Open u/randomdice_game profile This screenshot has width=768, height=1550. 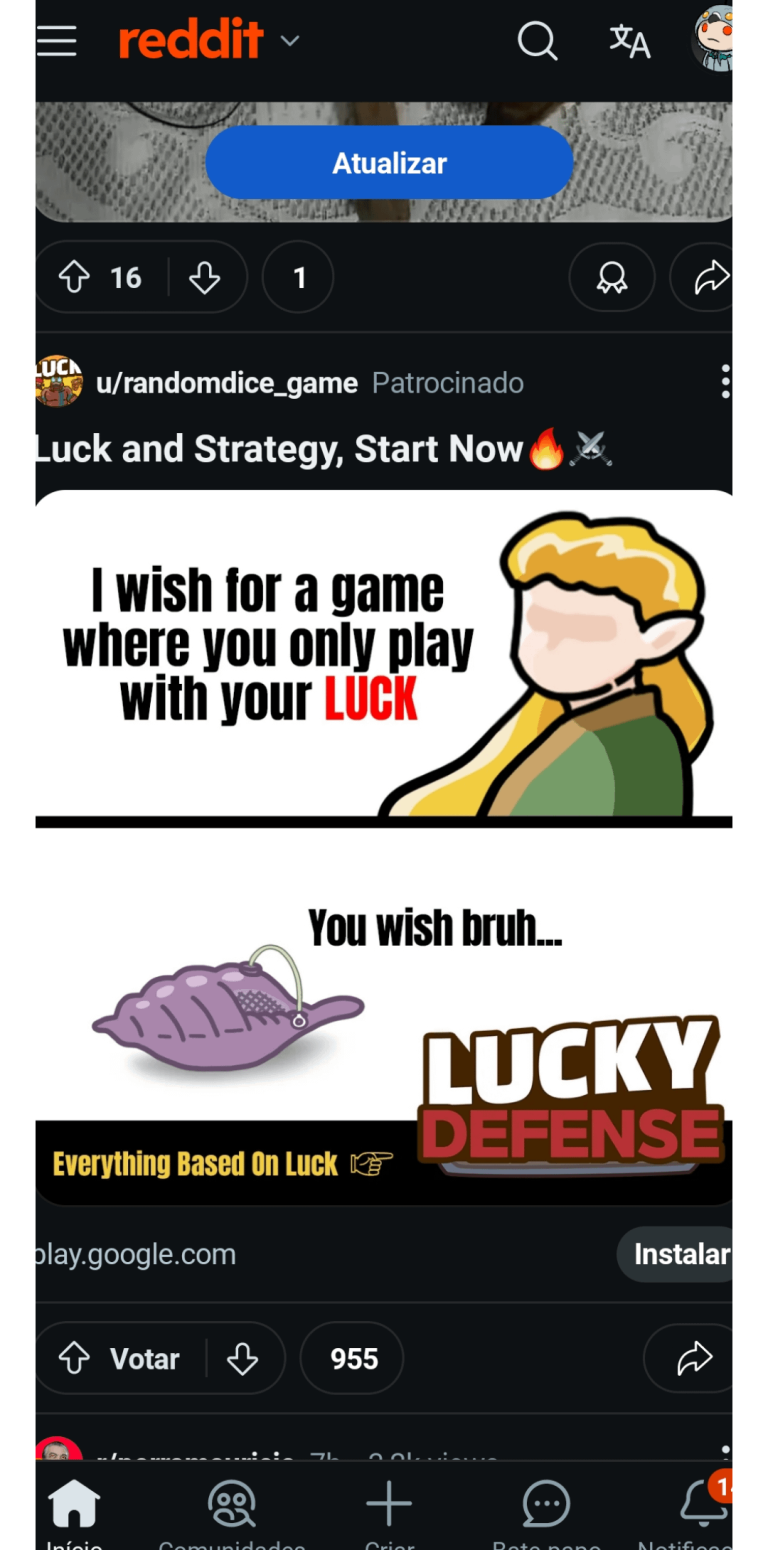pos(226,383)
